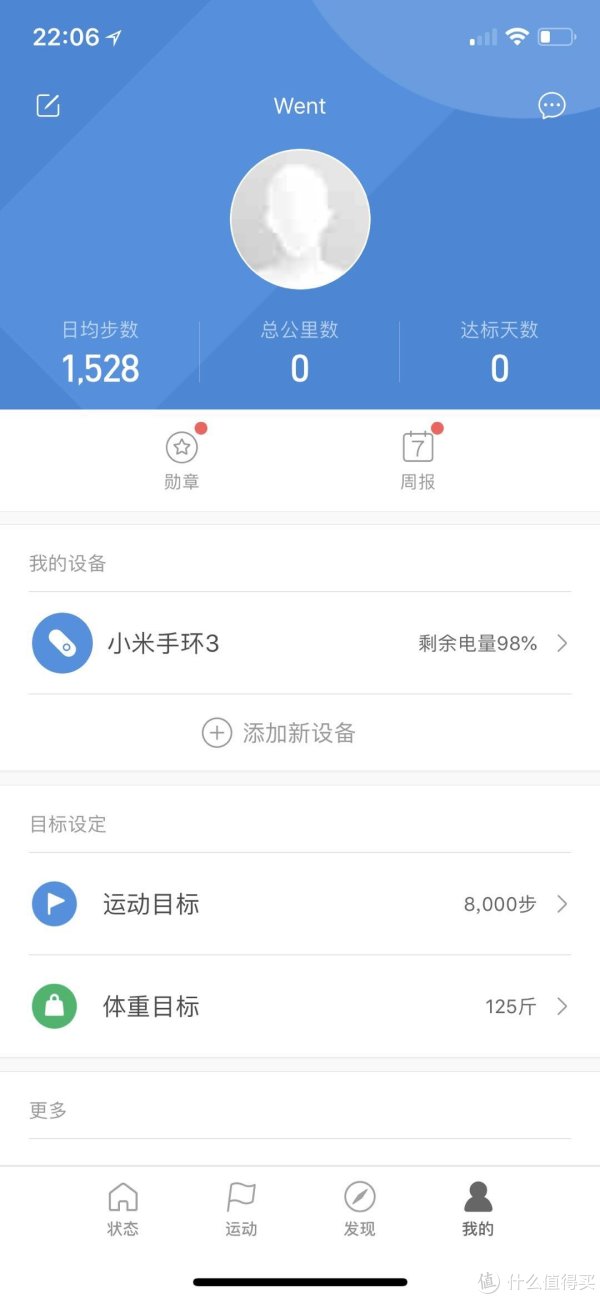Viewport: 600px width, 1299px height.
Task: Open the 勋章 medals section
Action: [x=181, y=459]
